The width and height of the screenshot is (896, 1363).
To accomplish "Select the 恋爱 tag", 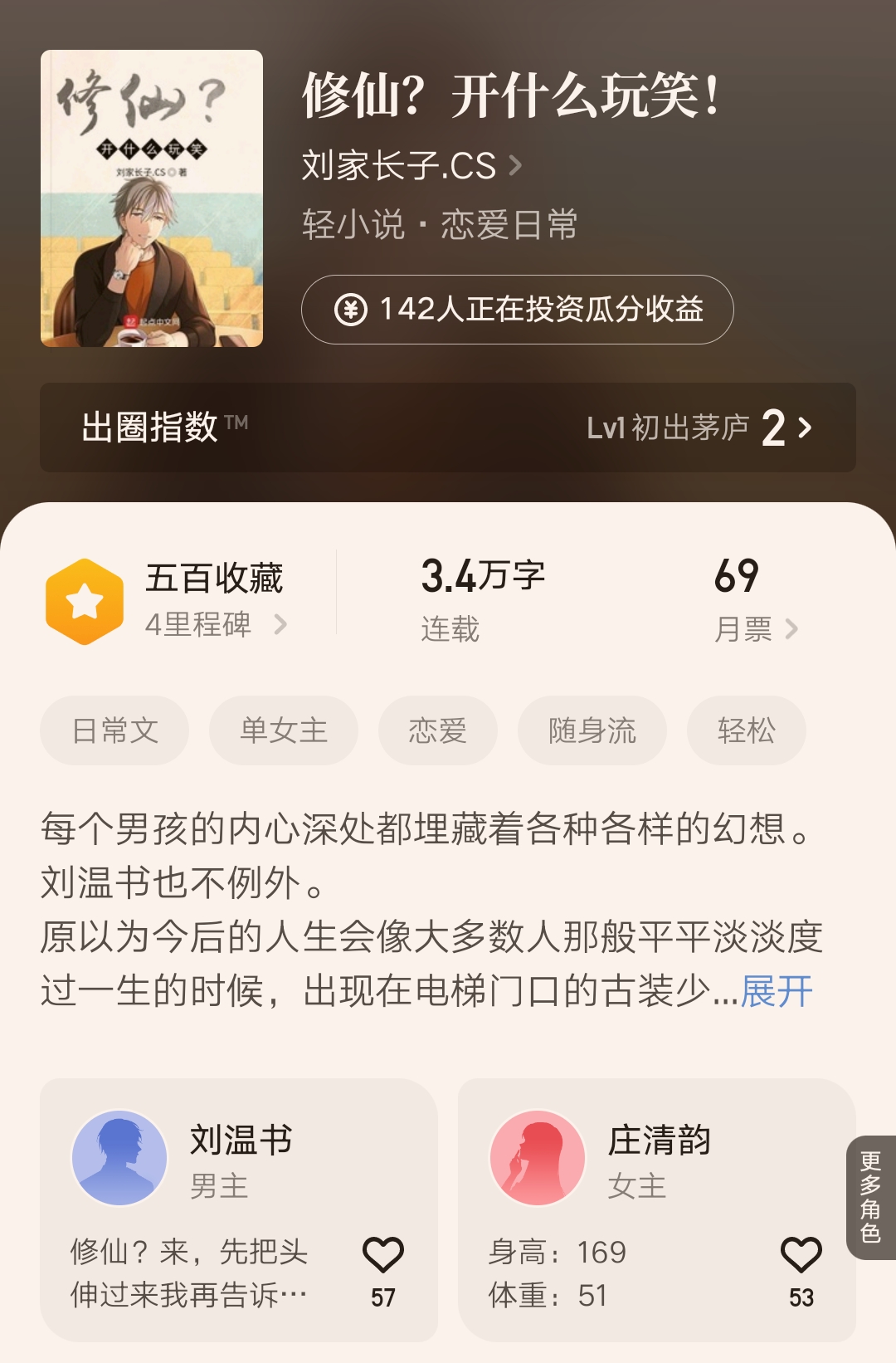I will click(x=437, y=730).
